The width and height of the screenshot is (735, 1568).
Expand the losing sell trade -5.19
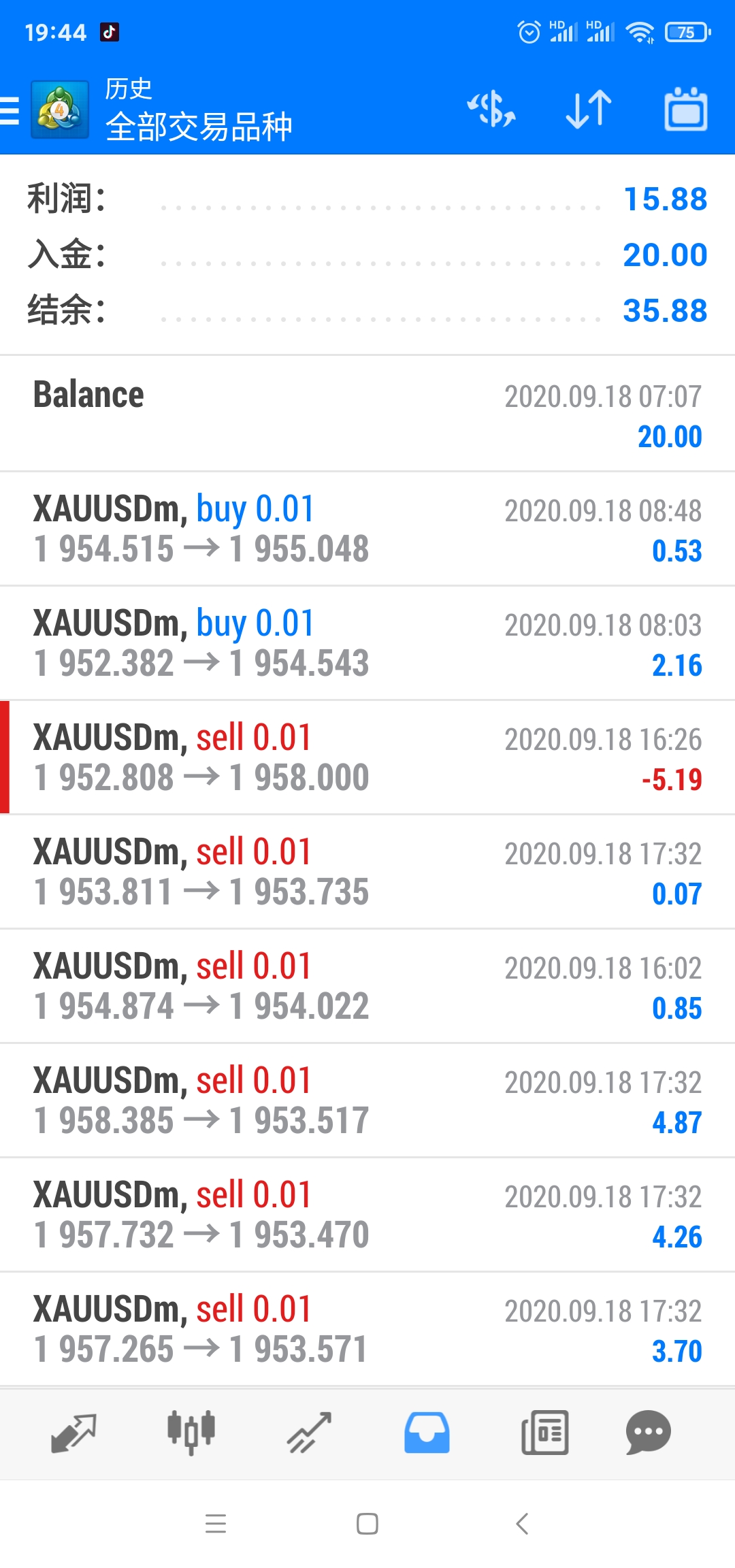tap(367, 757)
